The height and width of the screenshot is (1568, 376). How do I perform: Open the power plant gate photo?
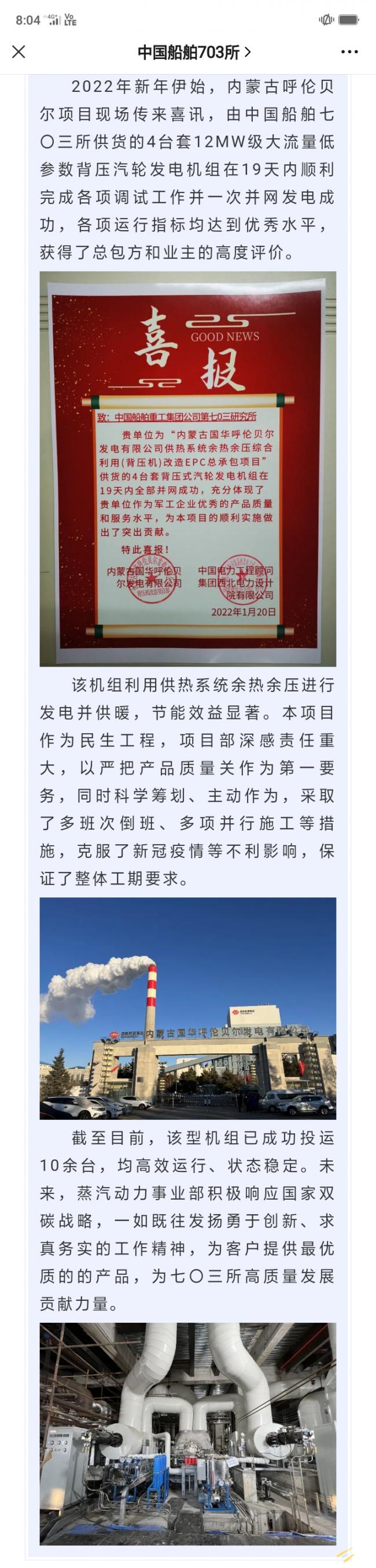click(187, 1007)
